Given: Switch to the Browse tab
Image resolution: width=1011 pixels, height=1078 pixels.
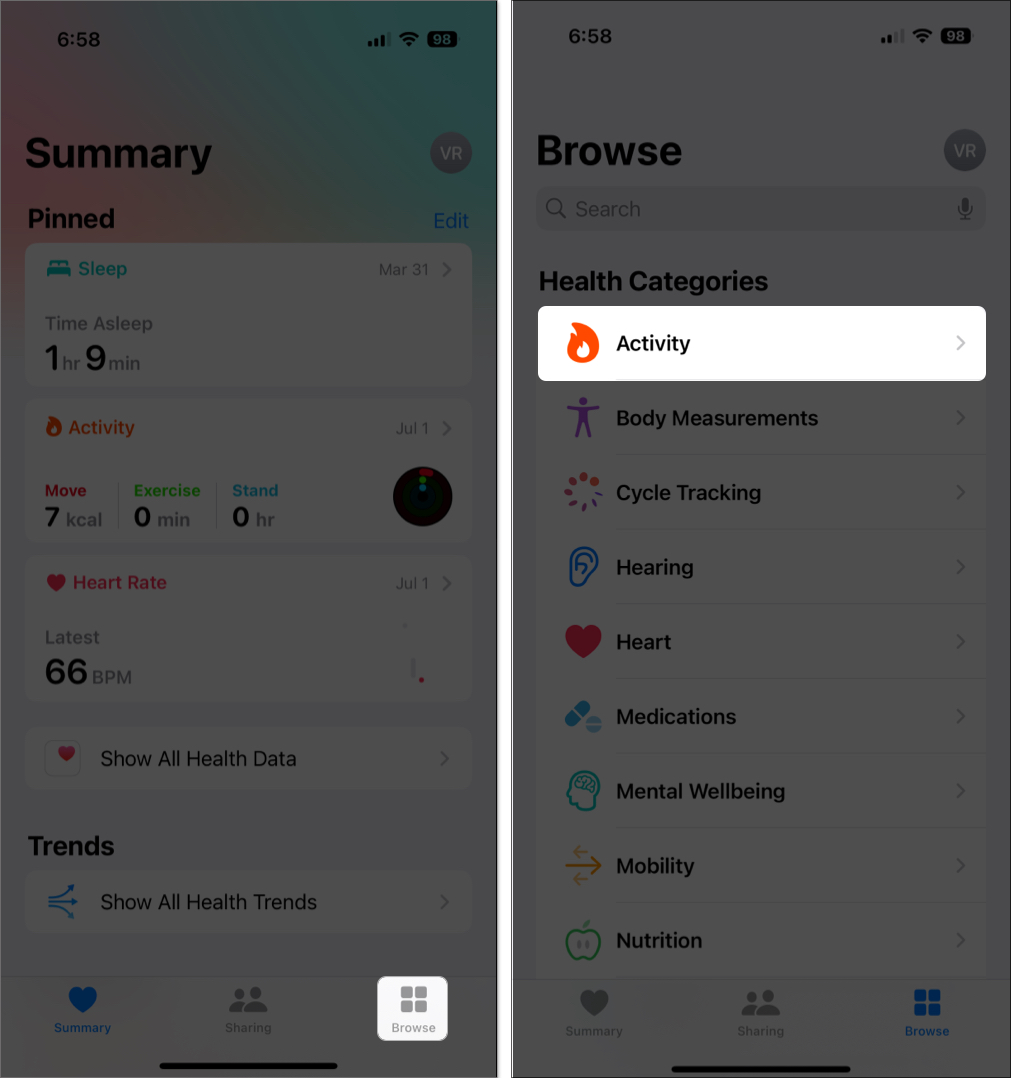Looking at the screenshot, I should [x=412, y=1008].
